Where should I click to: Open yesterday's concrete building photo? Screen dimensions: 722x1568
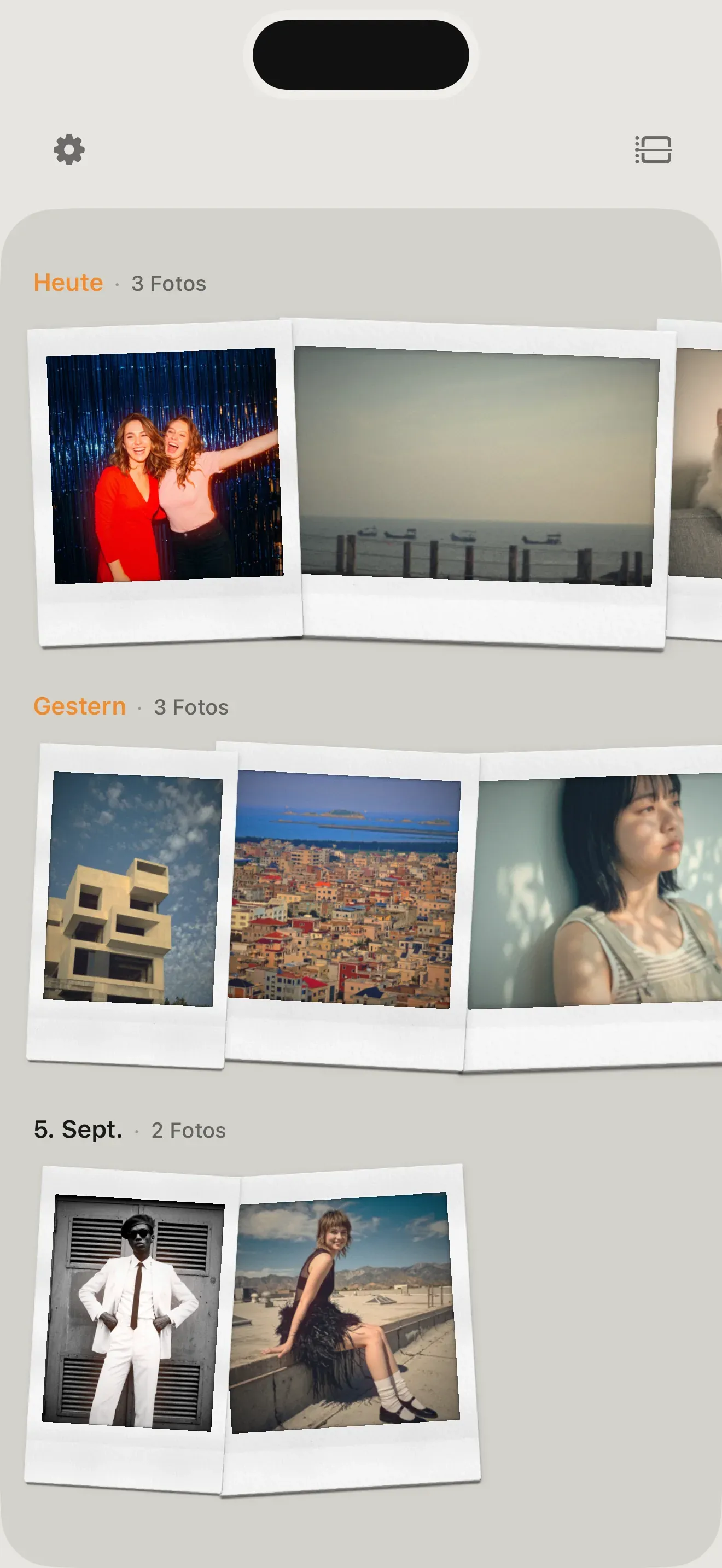131,905
